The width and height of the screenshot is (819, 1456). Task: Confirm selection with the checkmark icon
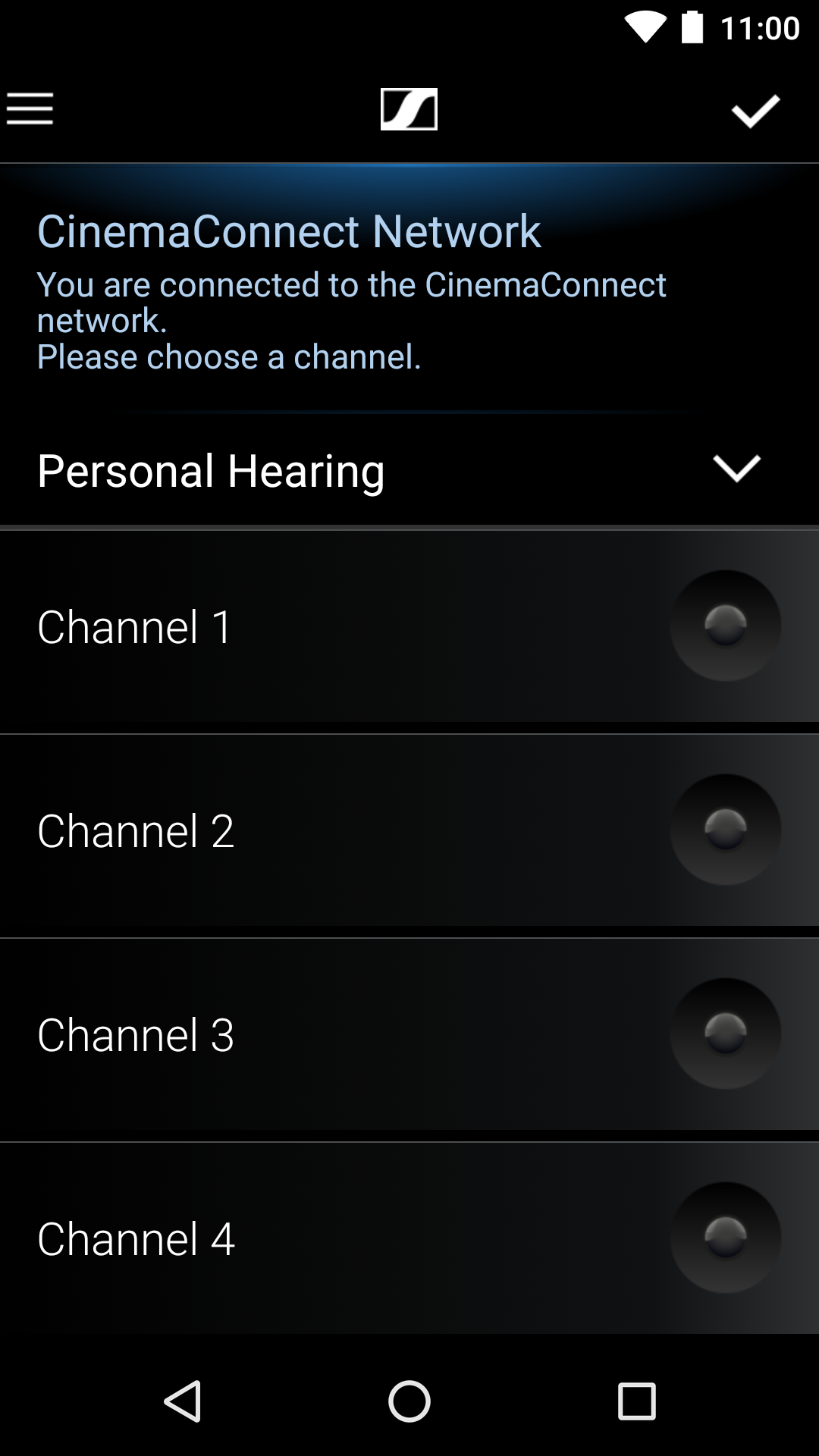(755, 111)
